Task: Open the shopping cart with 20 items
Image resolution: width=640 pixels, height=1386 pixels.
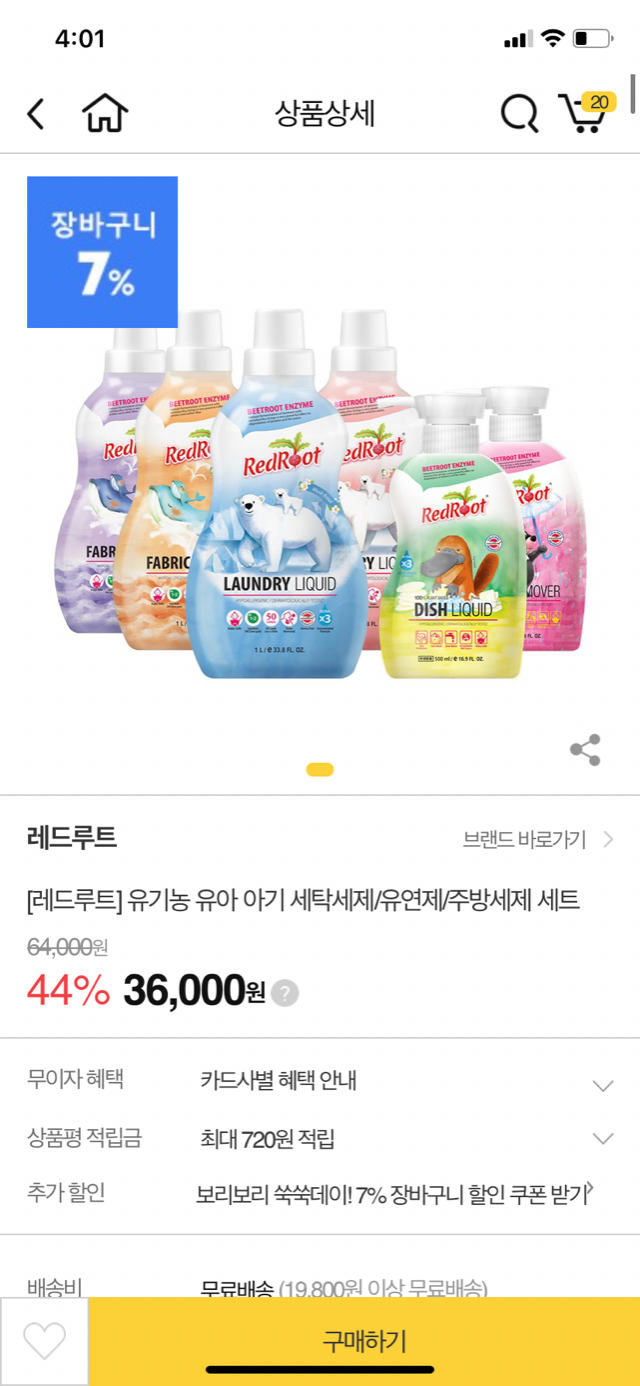Action: click(585, 114)
